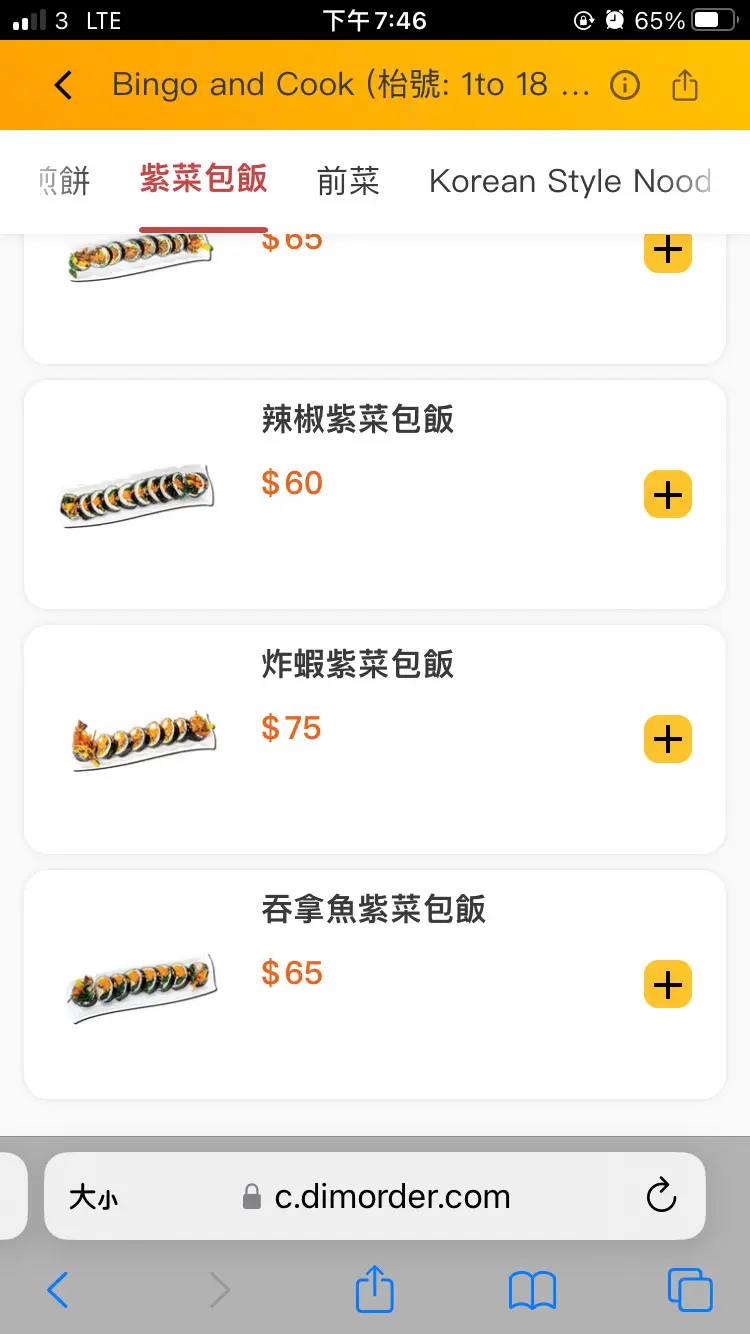The height and width of the screenshot is (1334, 750).
Task: Switch to the Korean Style Noodle tab
Action: [570, 181]
